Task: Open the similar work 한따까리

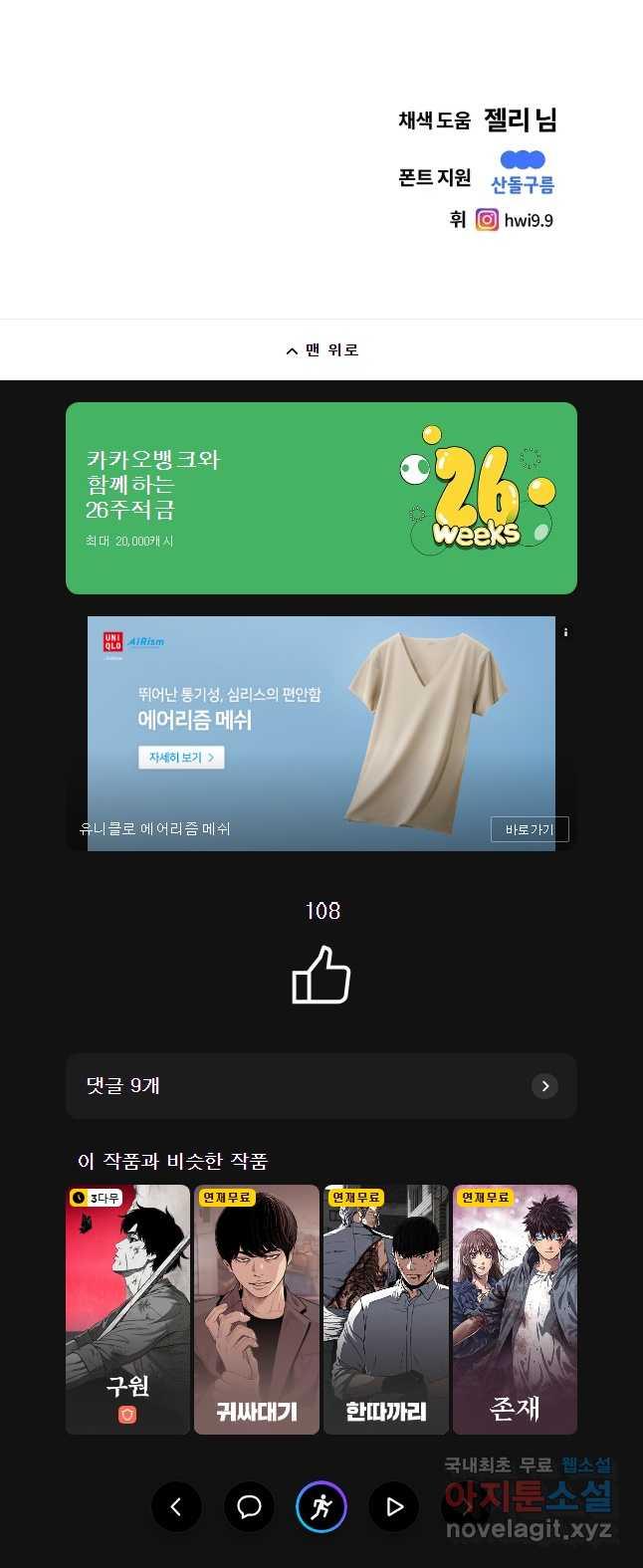Action: (386, 1309)
